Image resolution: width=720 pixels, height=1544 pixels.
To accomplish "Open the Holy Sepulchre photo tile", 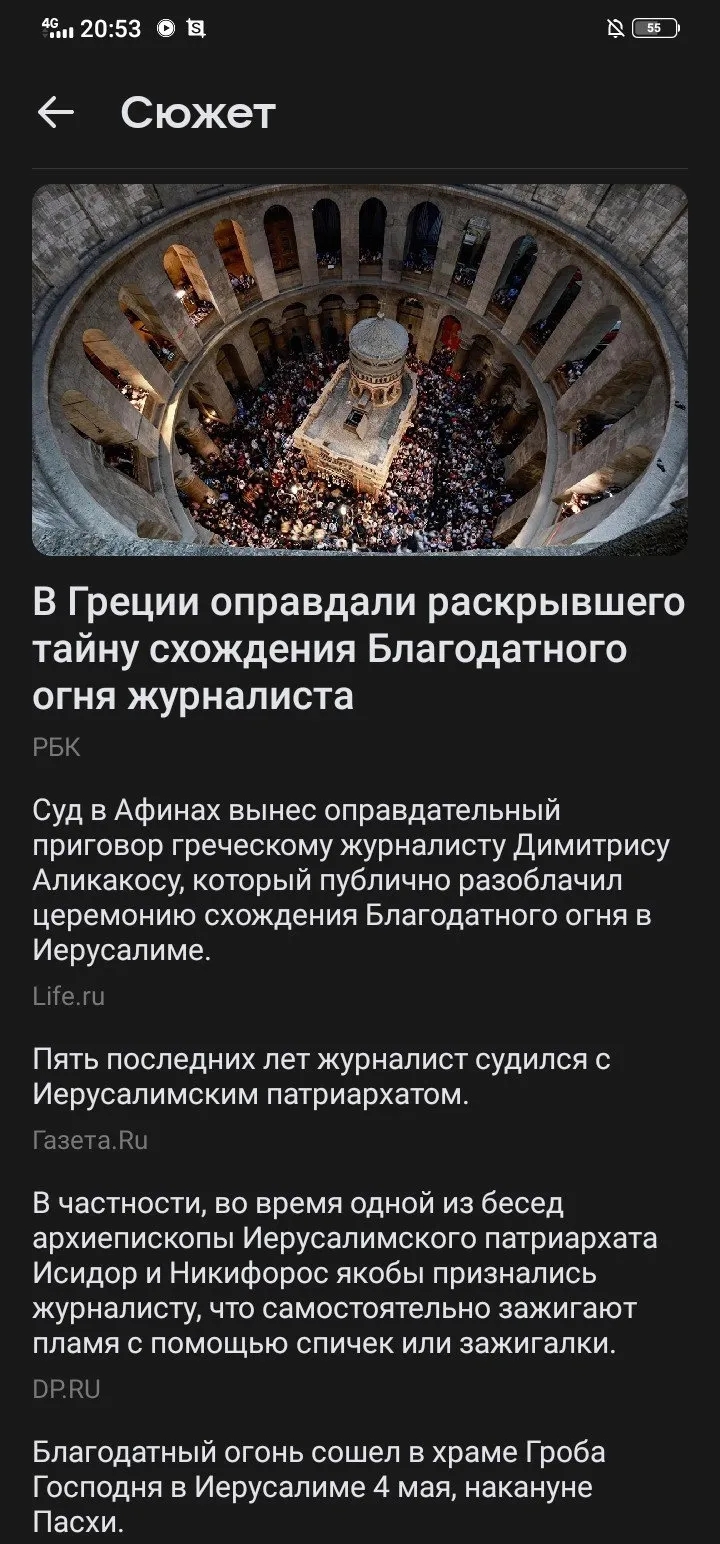I will coord(360,370).
